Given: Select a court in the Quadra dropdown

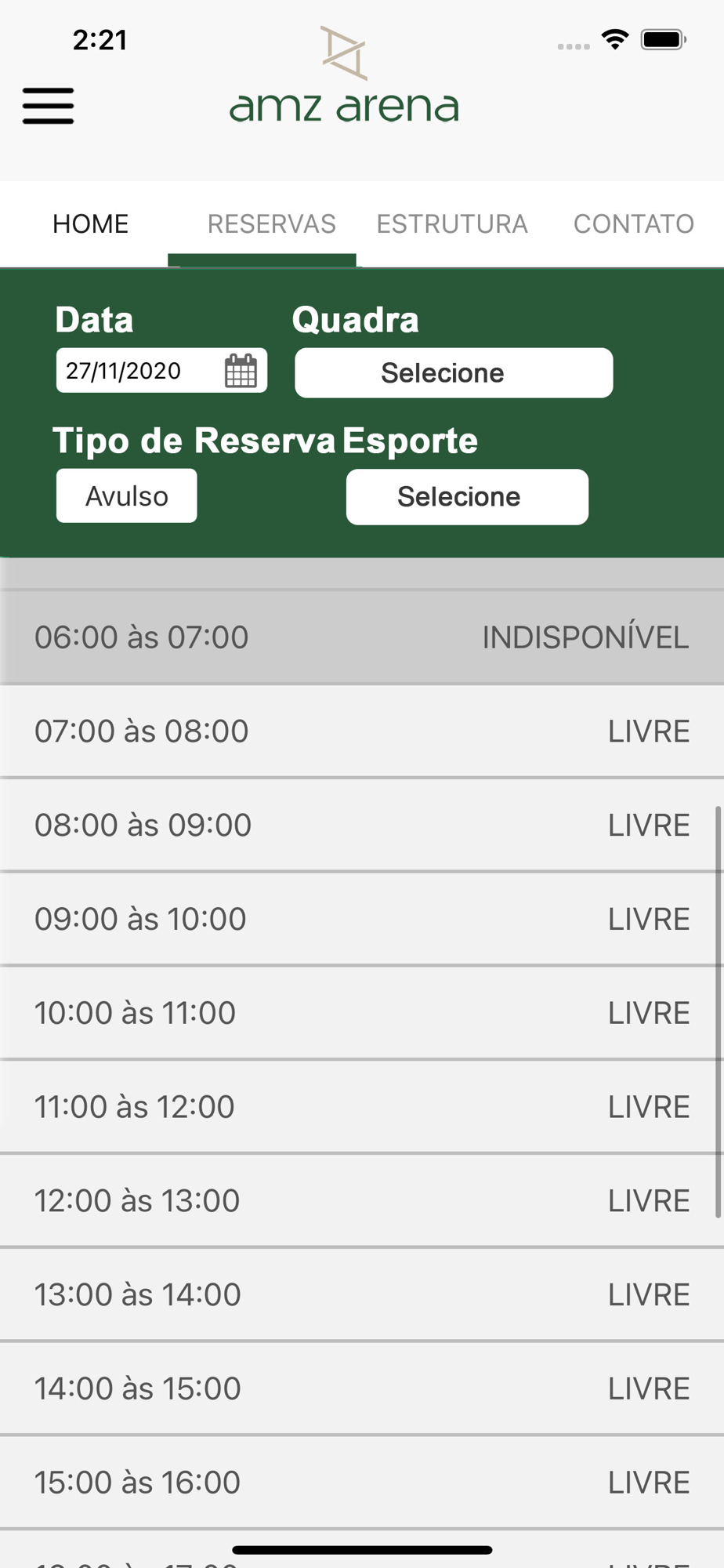Looking at the screenshot, I should pos(454,373).
